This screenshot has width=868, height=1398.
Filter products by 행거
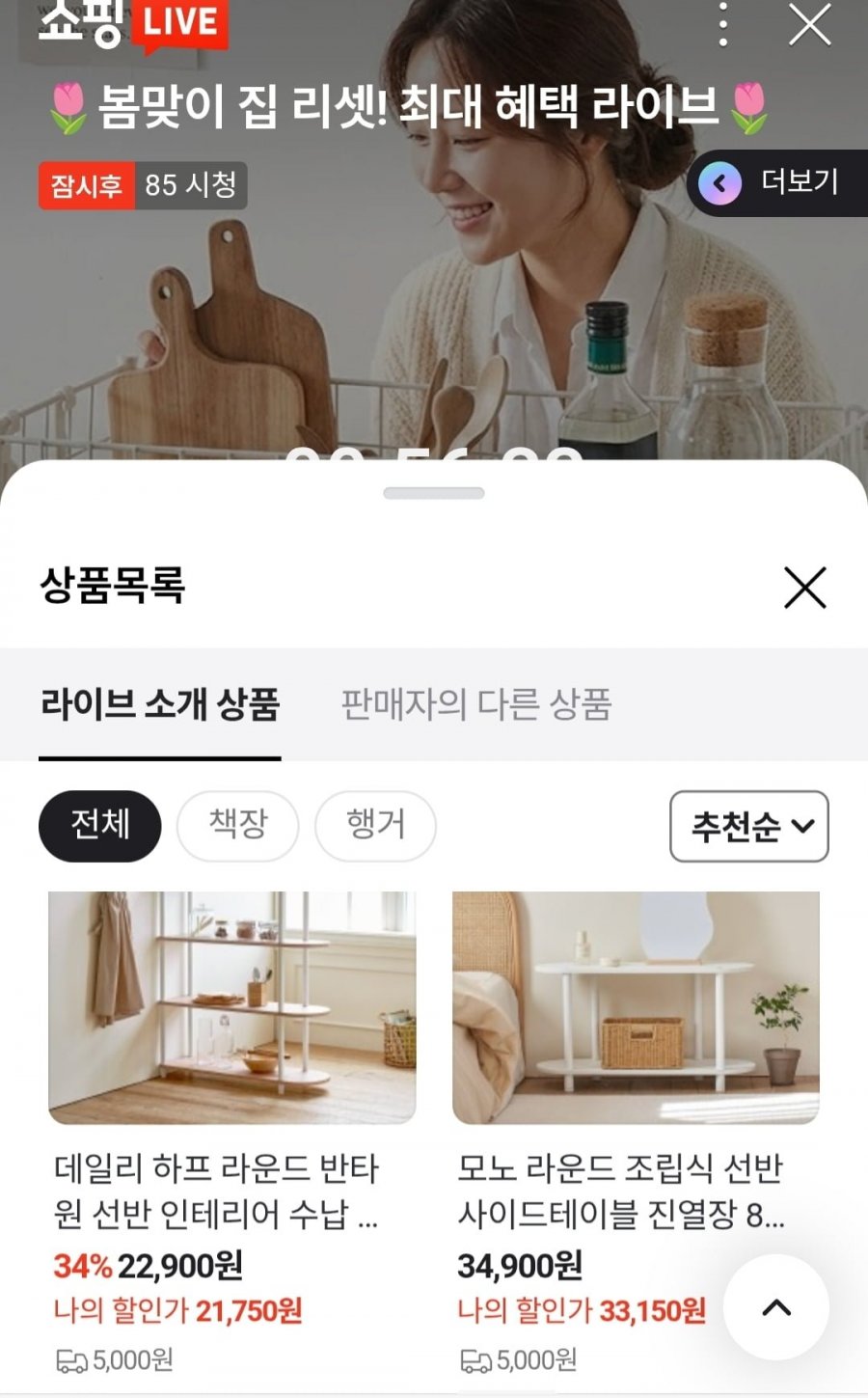[375, 826]
